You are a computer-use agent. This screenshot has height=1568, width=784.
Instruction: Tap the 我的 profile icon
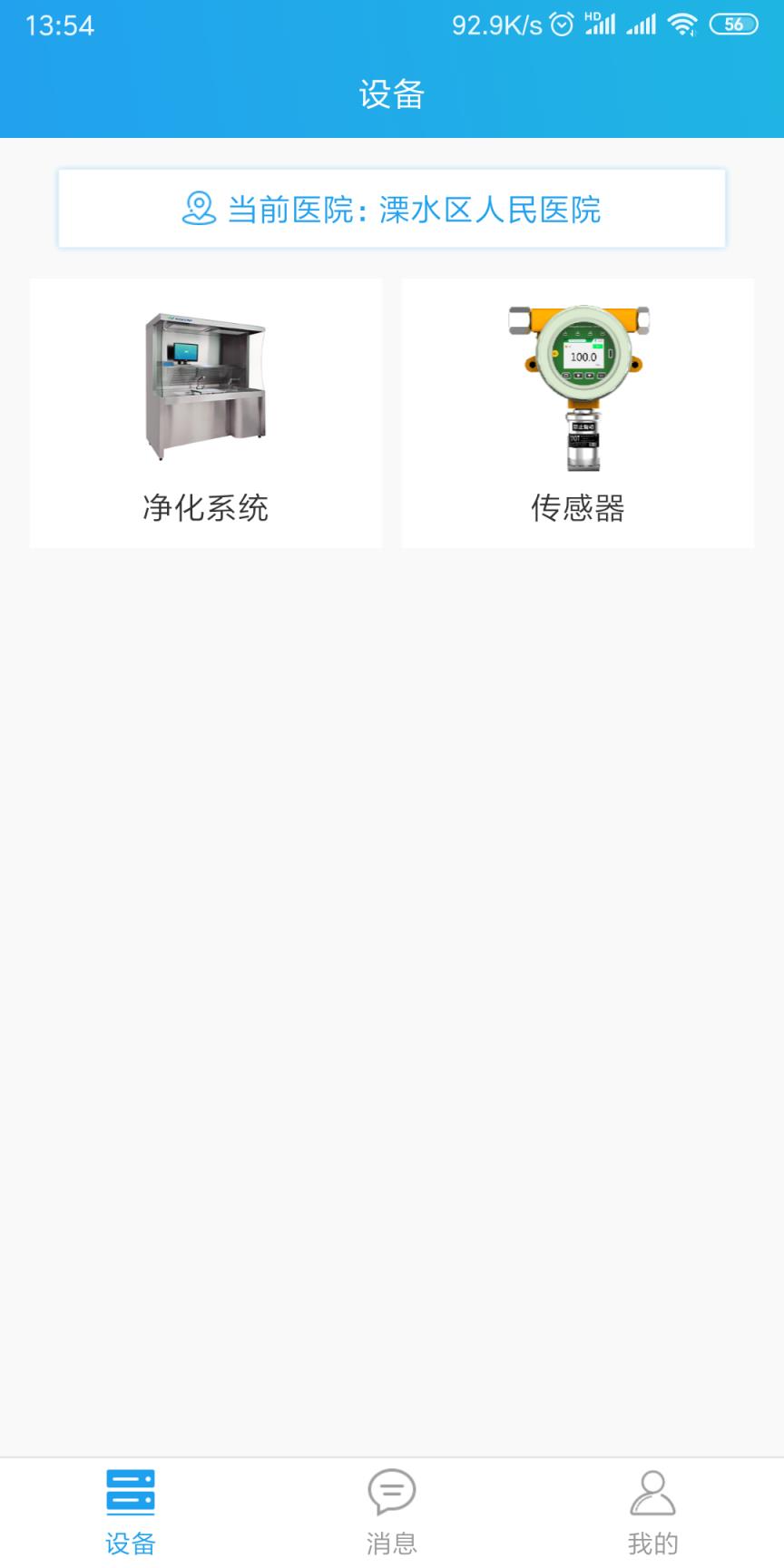(x=652, y=1491)
